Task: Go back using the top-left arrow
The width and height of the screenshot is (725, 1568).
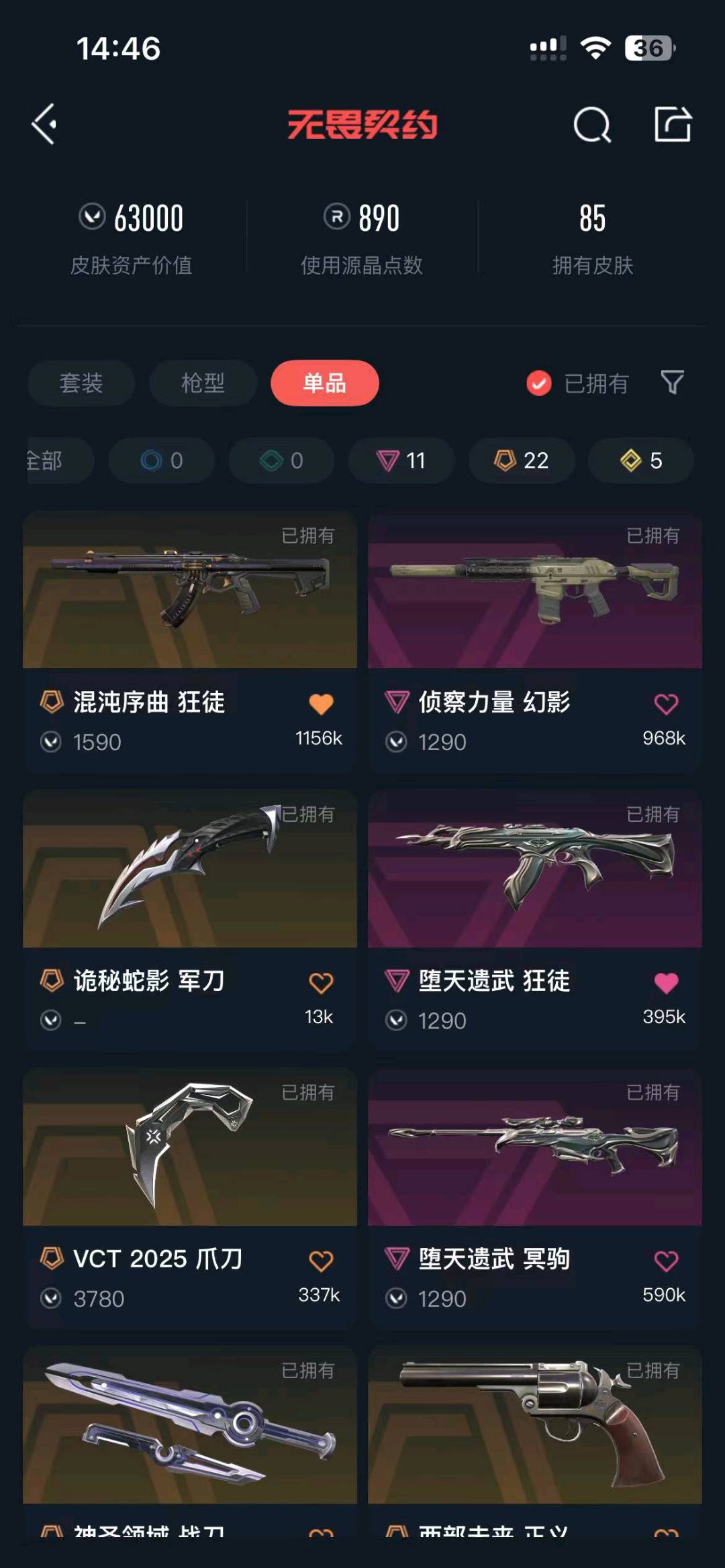Action: pos(44,124)
